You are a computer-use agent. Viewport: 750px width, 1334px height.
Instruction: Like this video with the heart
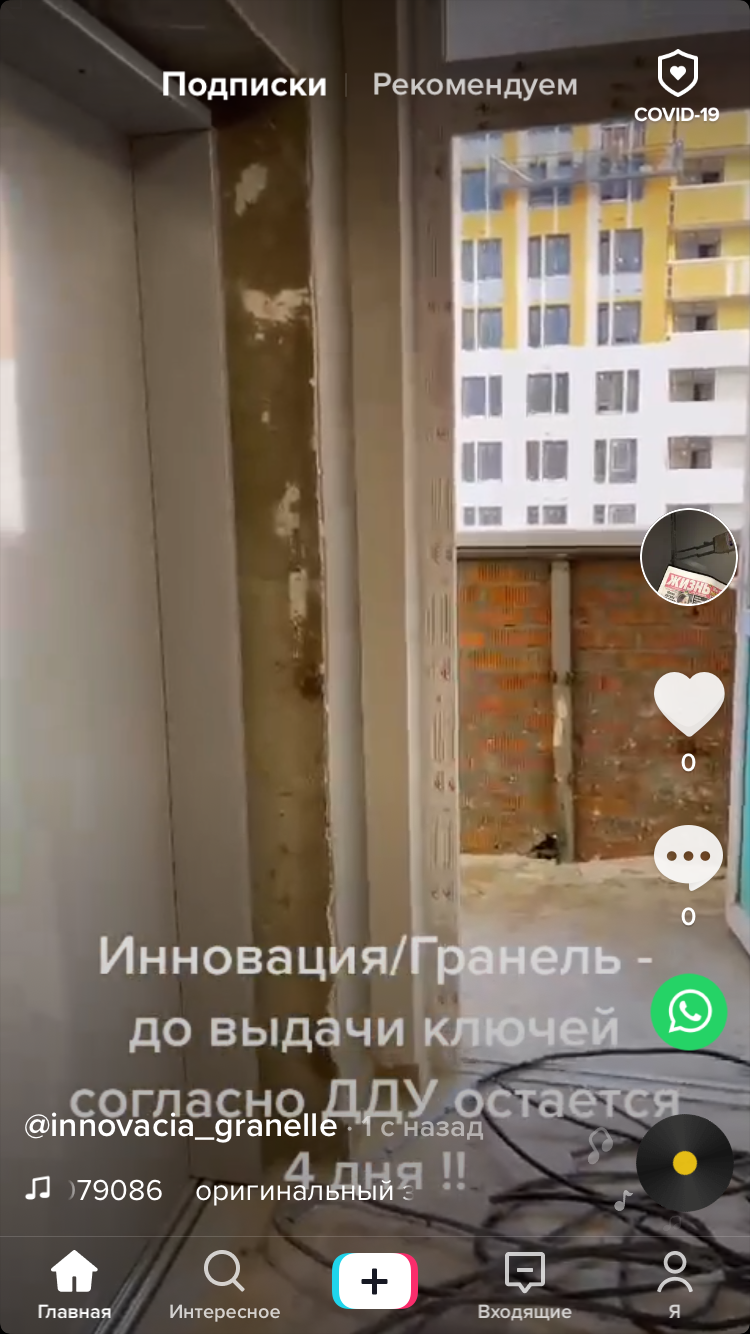pos(689,704)
